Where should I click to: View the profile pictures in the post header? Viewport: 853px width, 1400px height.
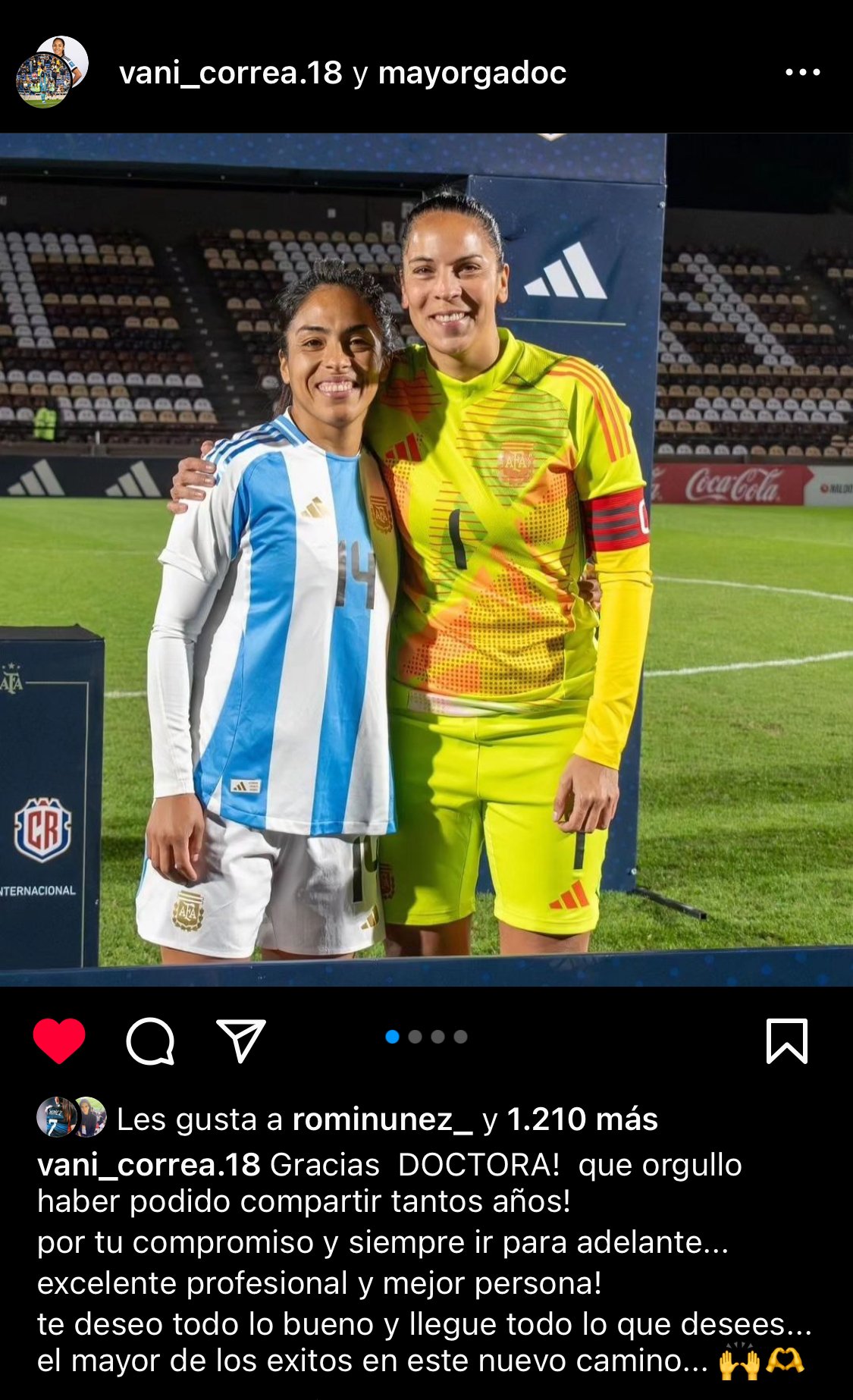(52, 72)
